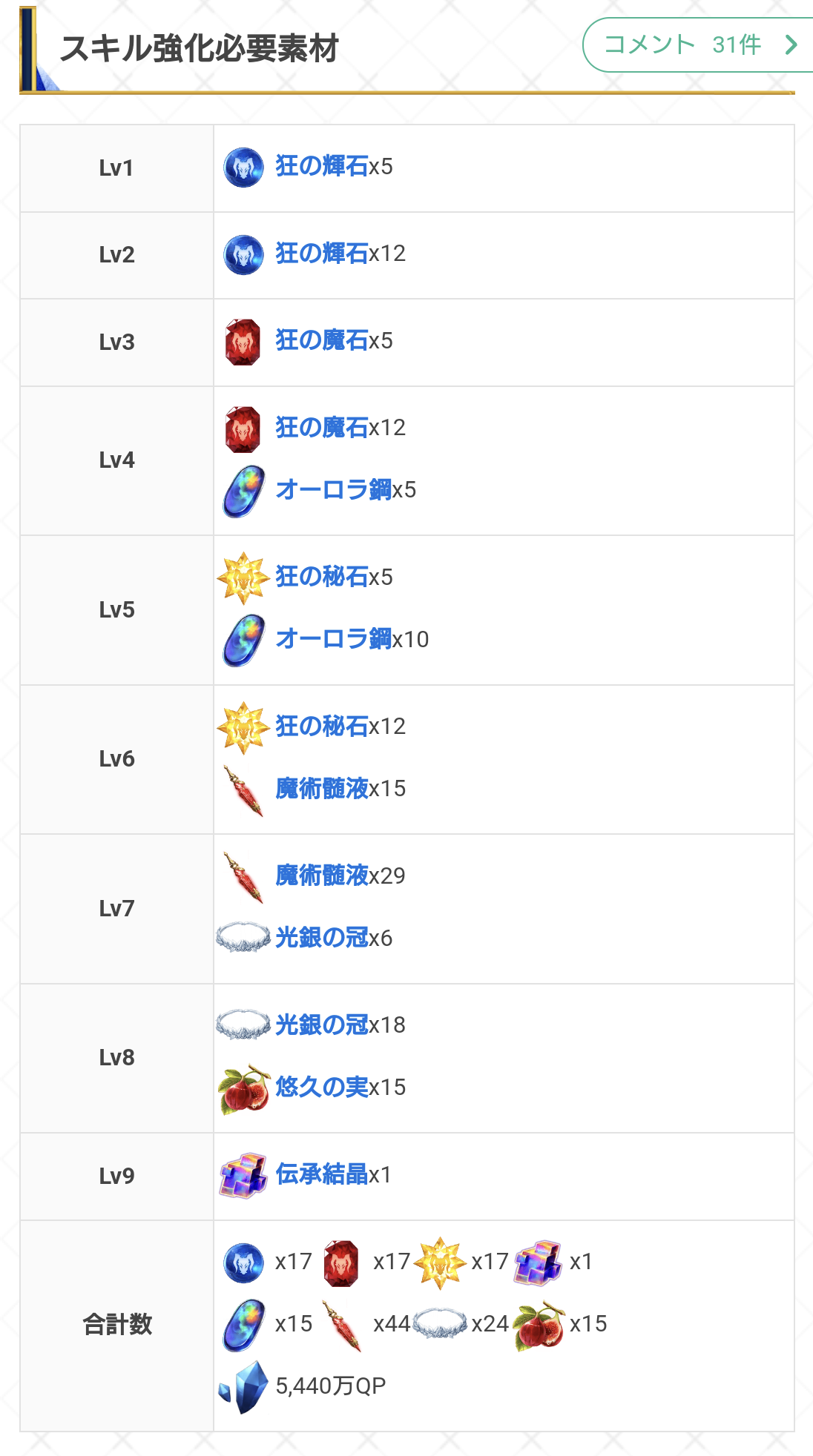This screenshot has width=813, height=1456.
Task: Select the 魔術髄液 link in the Lv7 row
Action: pos(321,876)
